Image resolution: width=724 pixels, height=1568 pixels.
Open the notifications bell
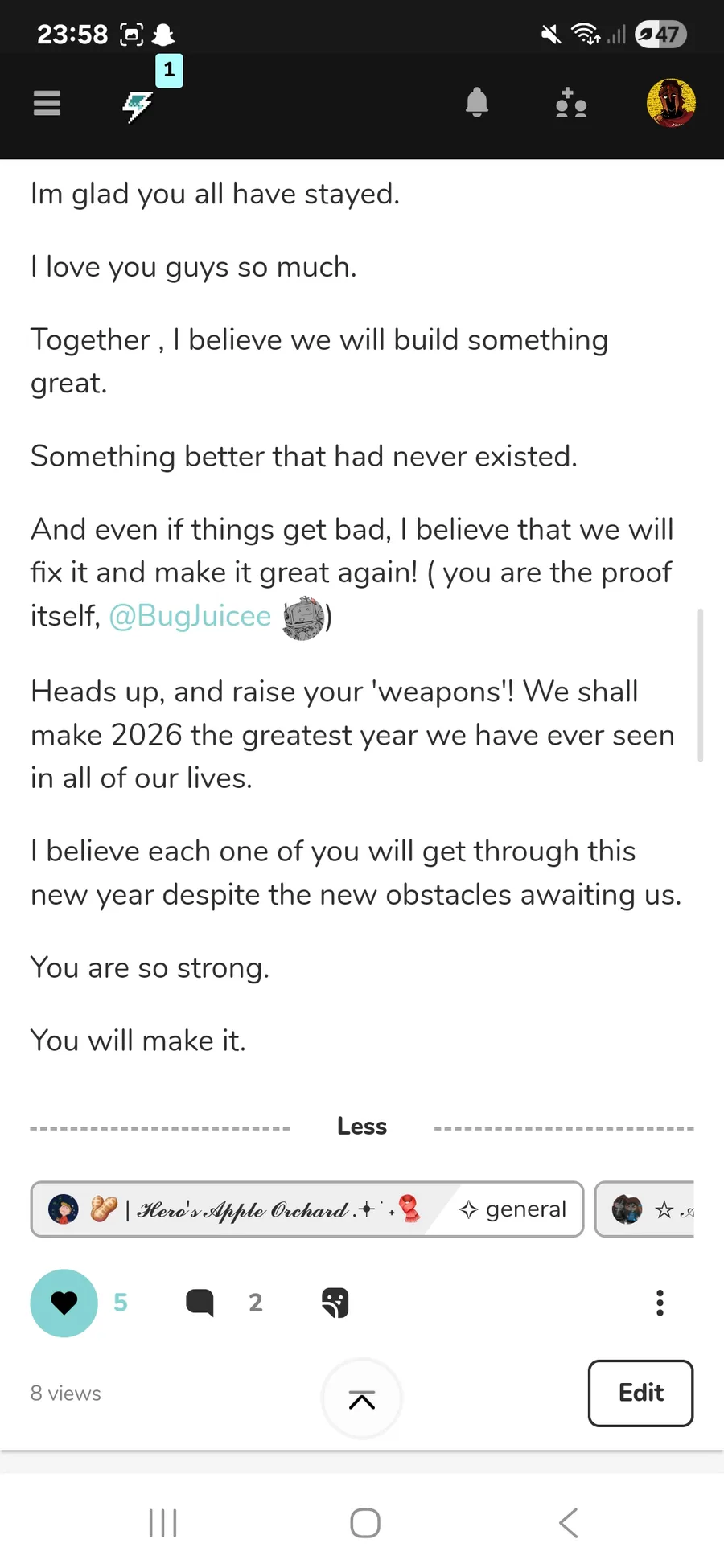tap(477, 103)
